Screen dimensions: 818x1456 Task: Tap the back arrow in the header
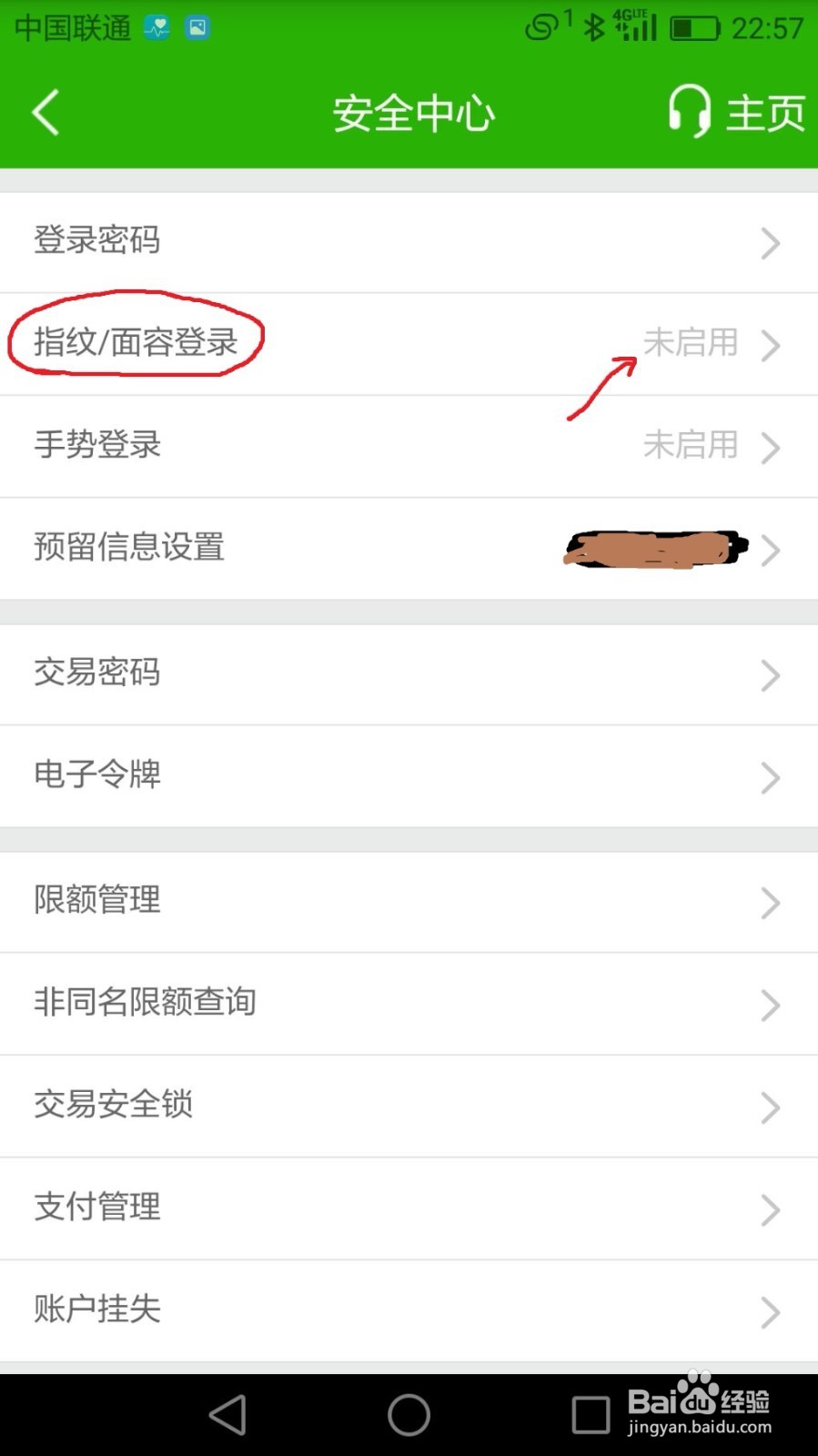pos(45,112)
